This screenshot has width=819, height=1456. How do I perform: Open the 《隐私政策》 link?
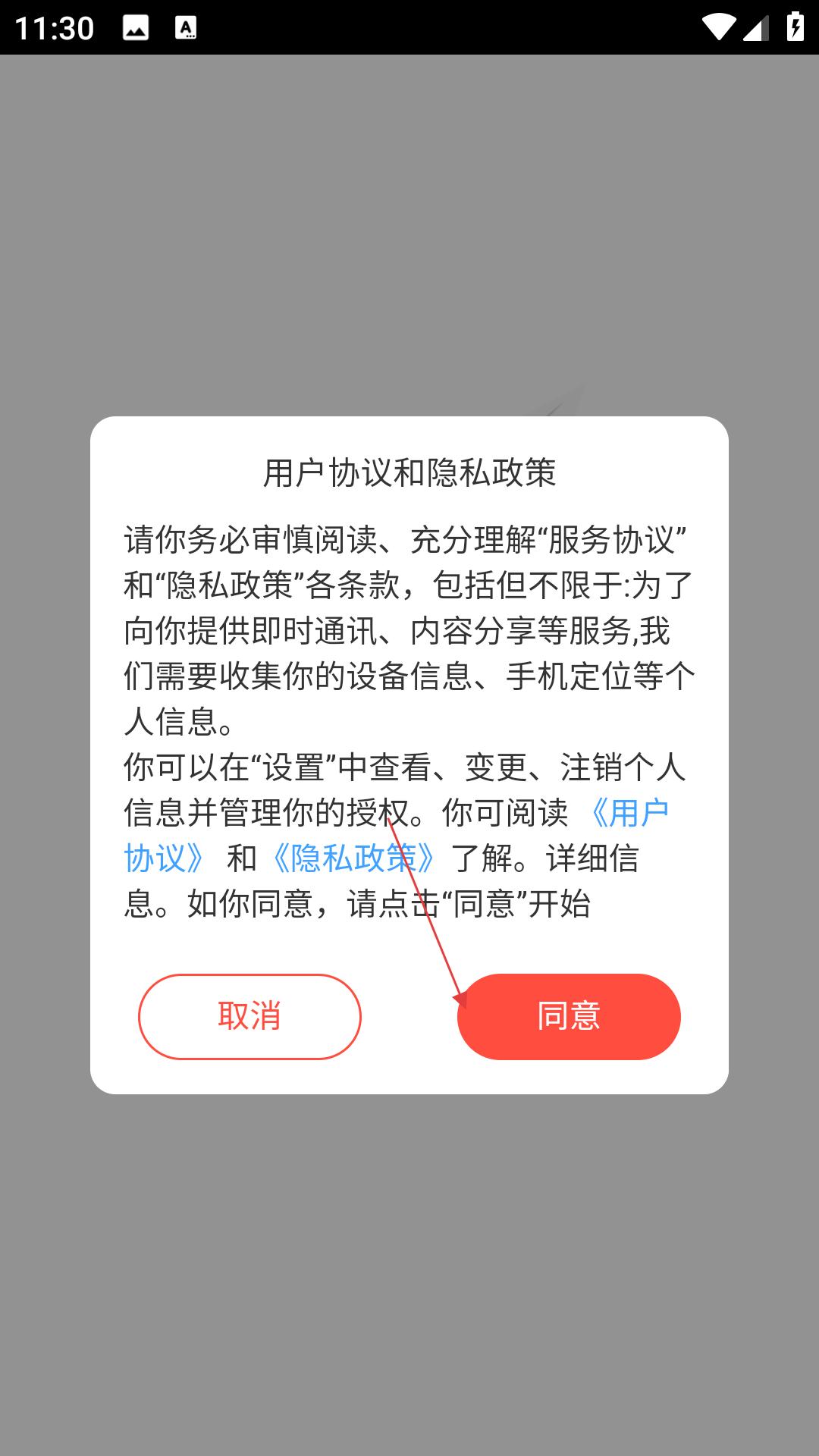[x=353, y=858]
